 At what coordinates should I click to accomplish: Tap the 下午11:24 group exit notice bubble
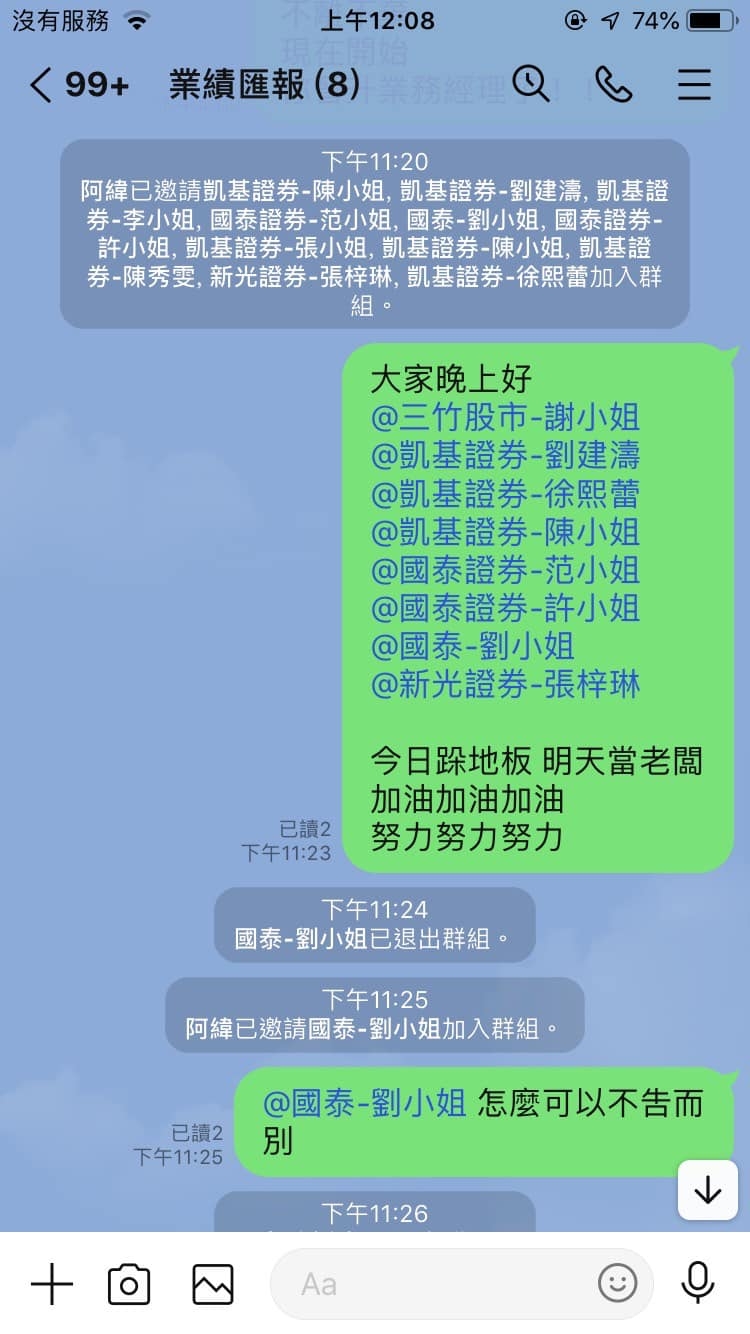click(374, 925)
